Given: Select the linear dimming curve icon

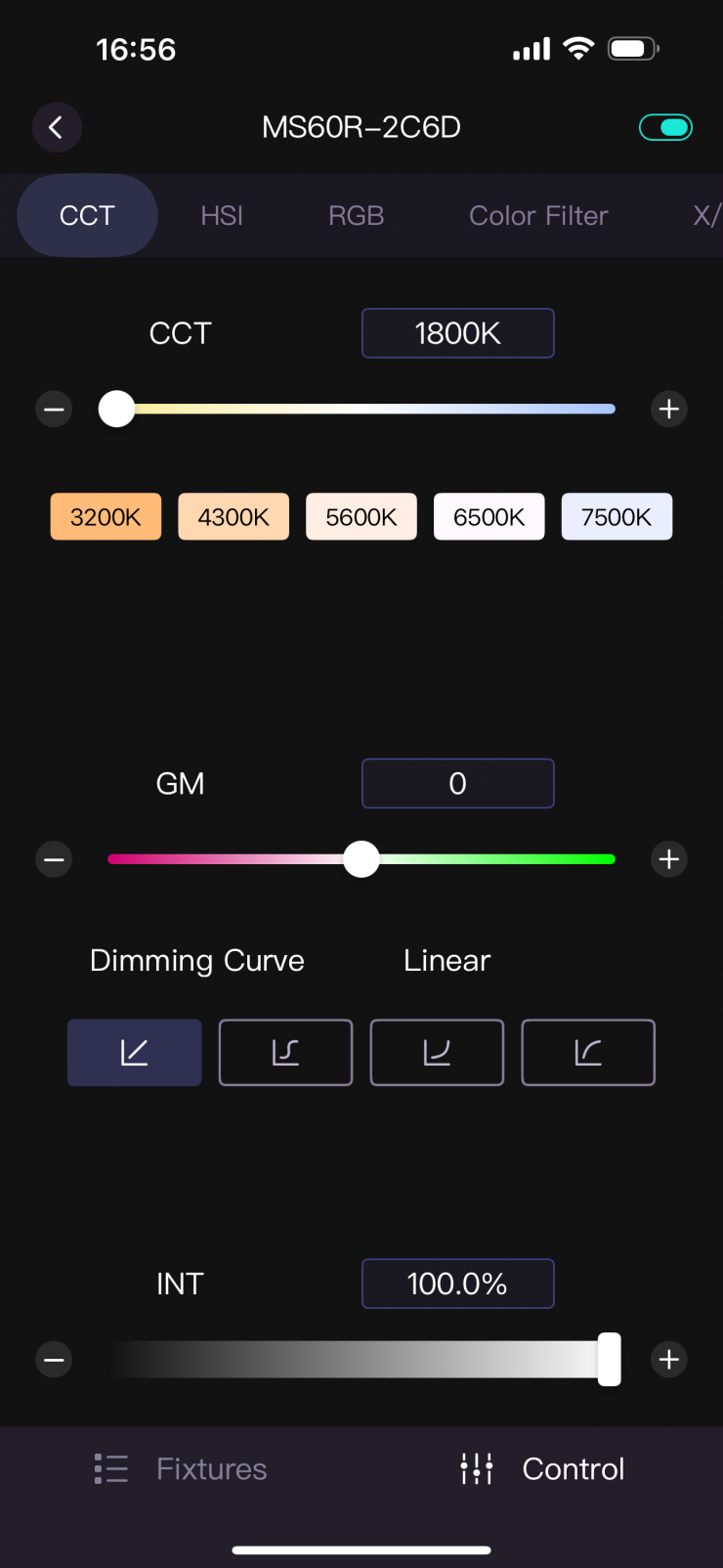Looking at the screenshot, I should (134, 1053).
